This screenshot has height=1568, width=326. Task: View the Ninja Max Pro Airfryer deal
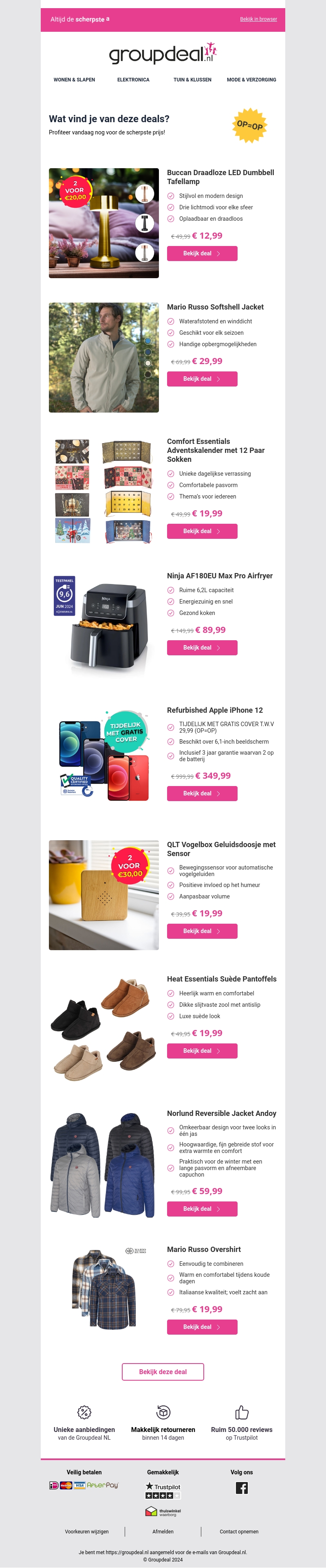coord(202,648)
